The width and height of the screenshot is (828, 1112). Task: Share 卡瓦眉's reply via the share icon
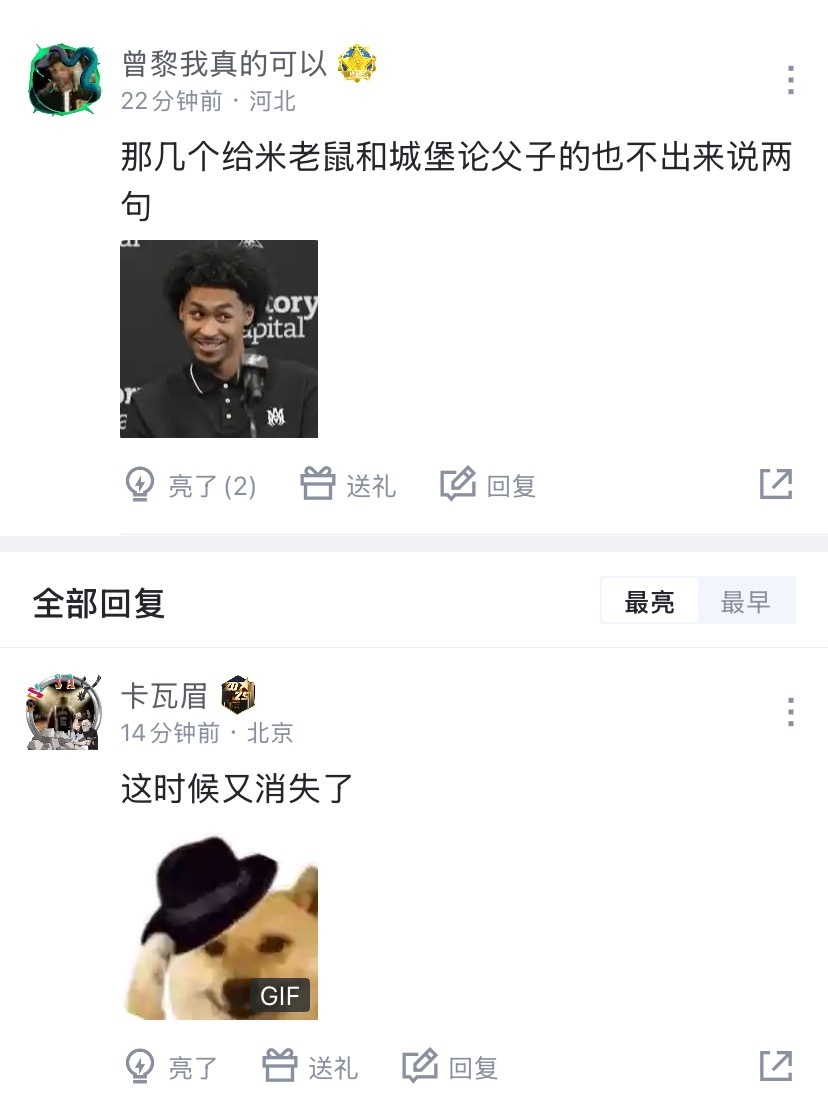pos(778,1066)
